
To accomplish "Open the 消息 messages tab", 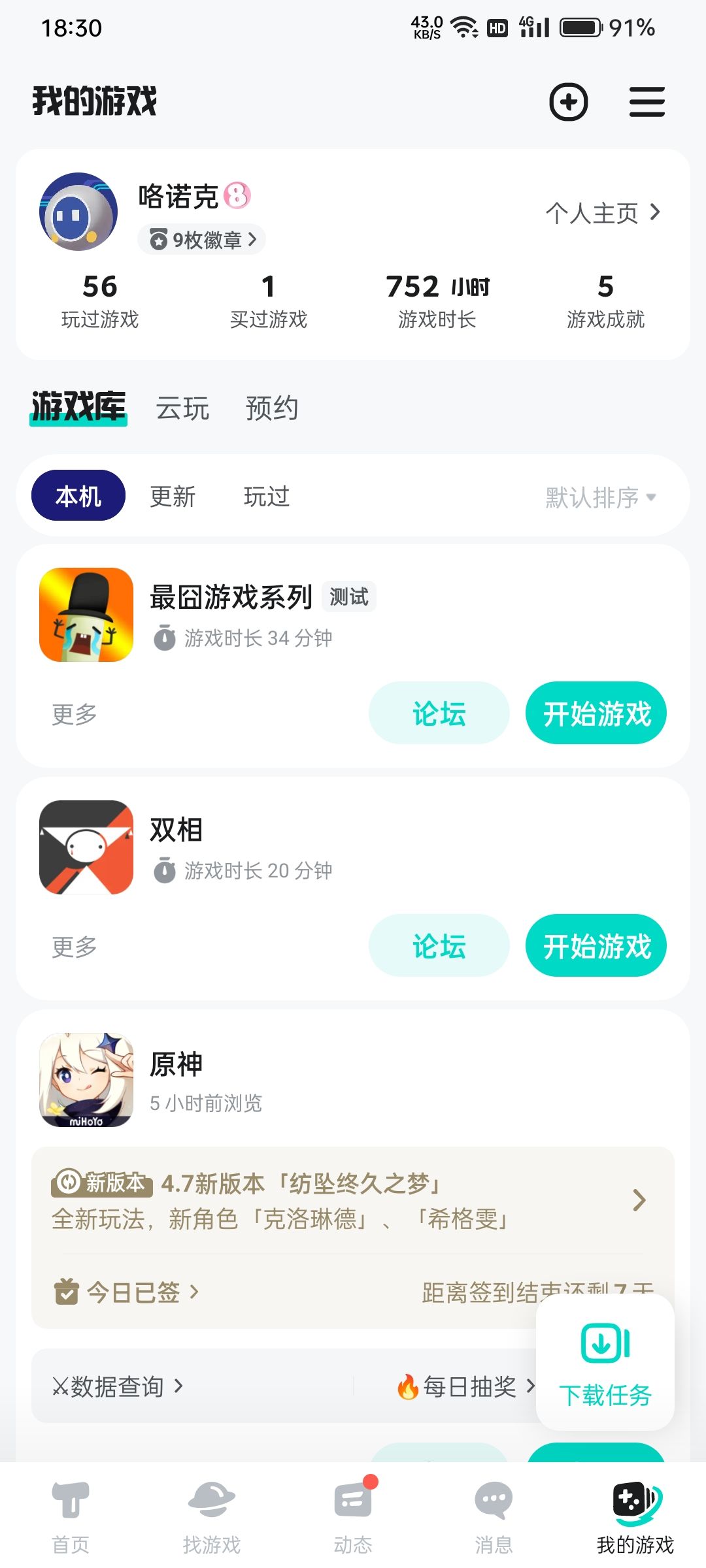I will tap(494, 1517).
